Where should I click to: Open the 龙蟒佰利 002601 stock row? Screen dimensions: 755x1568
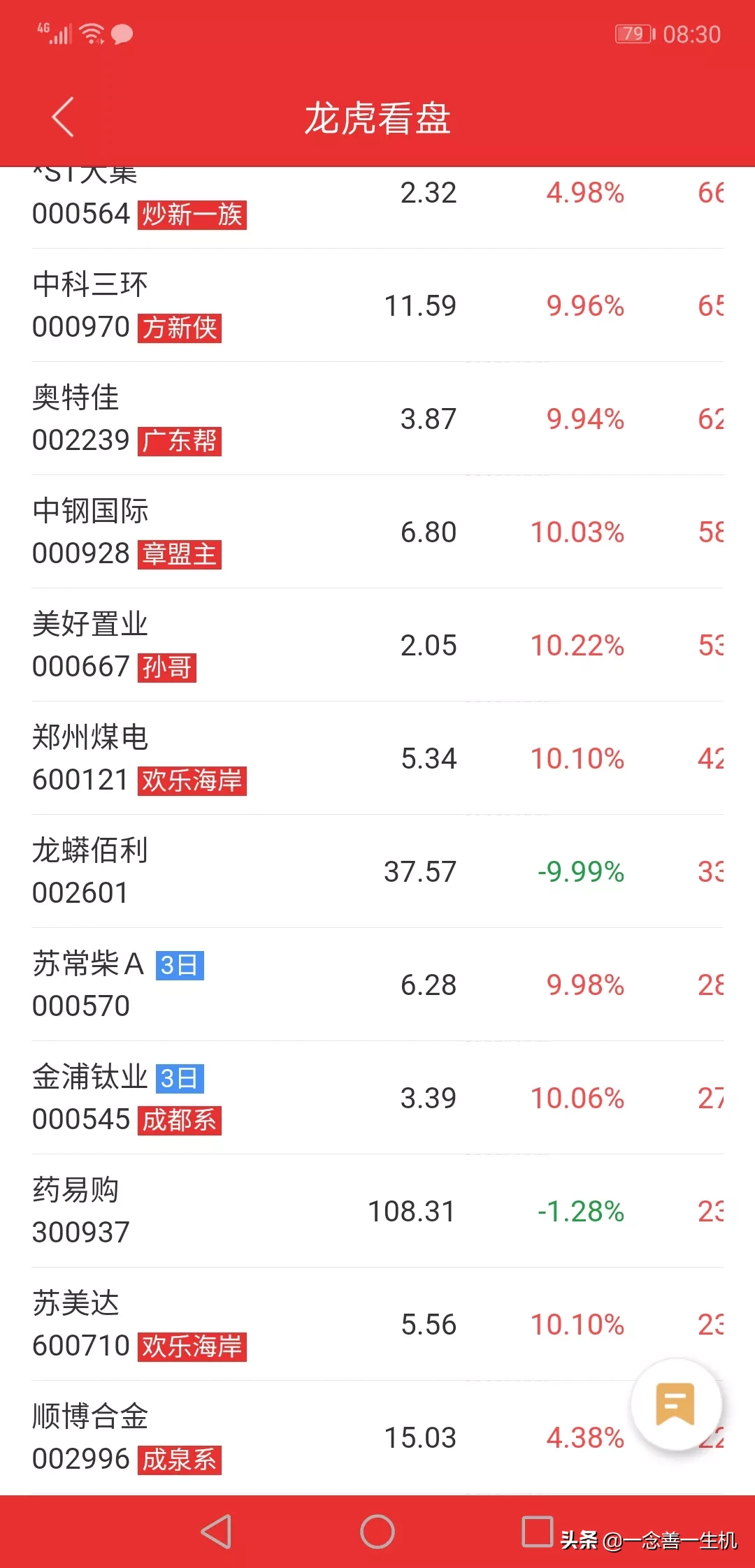[x=377, y=871]
